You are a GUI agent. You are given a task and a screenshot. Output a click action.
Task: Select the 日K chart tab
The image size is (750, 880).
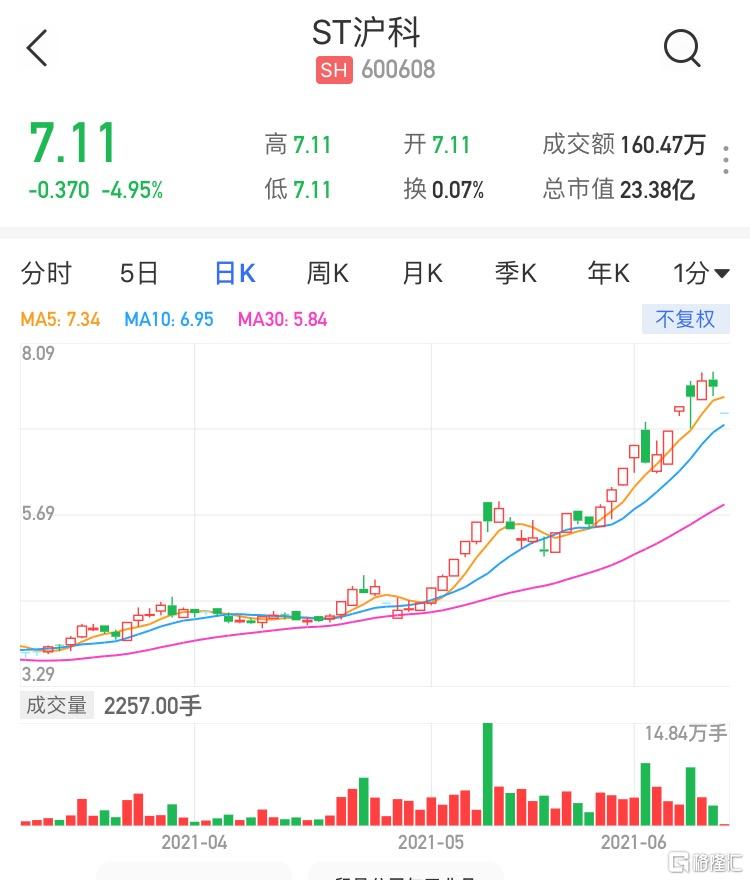pos(235,273)
